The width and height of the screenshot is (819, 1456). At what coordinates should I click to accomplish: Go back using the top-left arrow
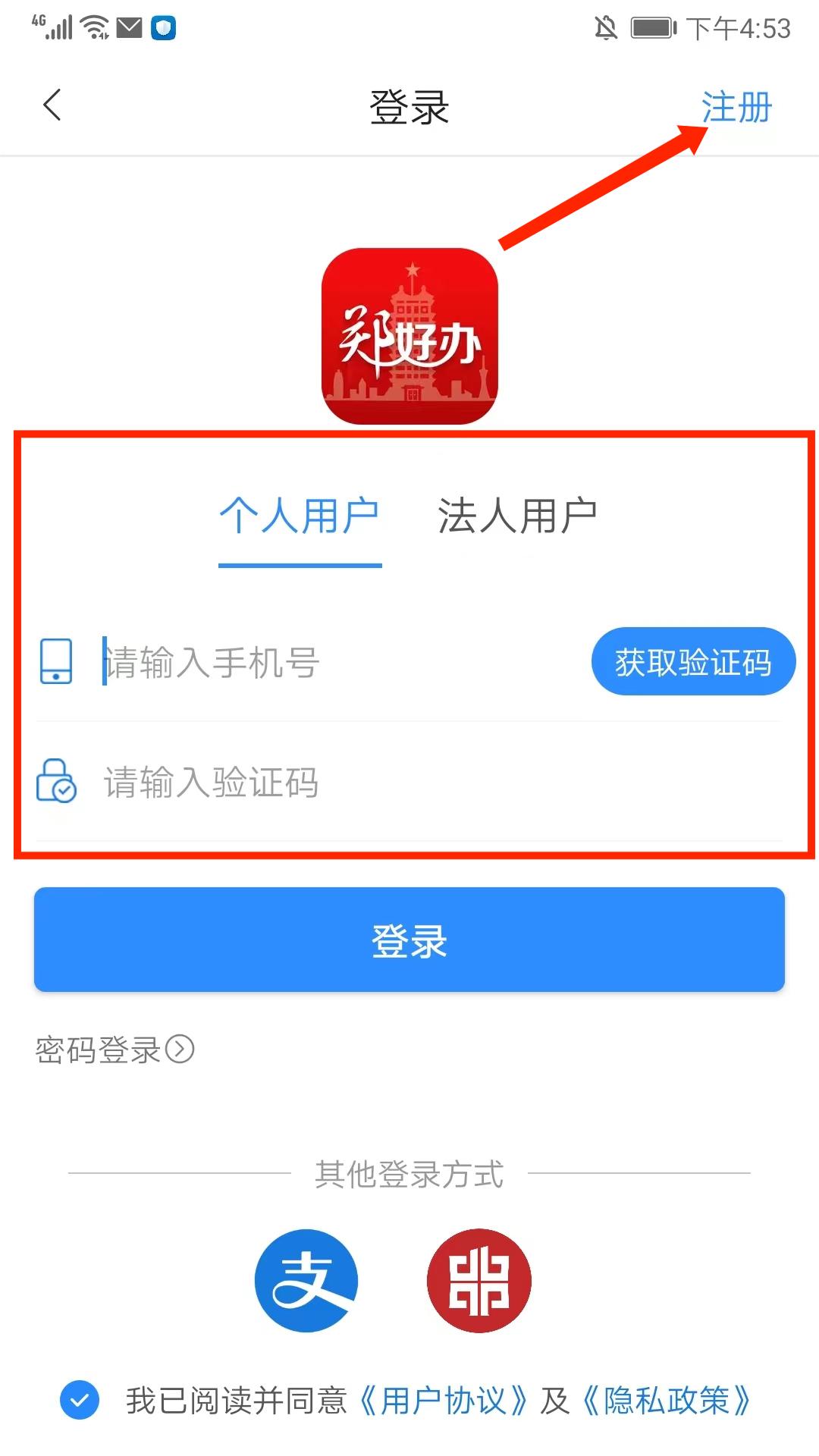[x=52, y=105]
